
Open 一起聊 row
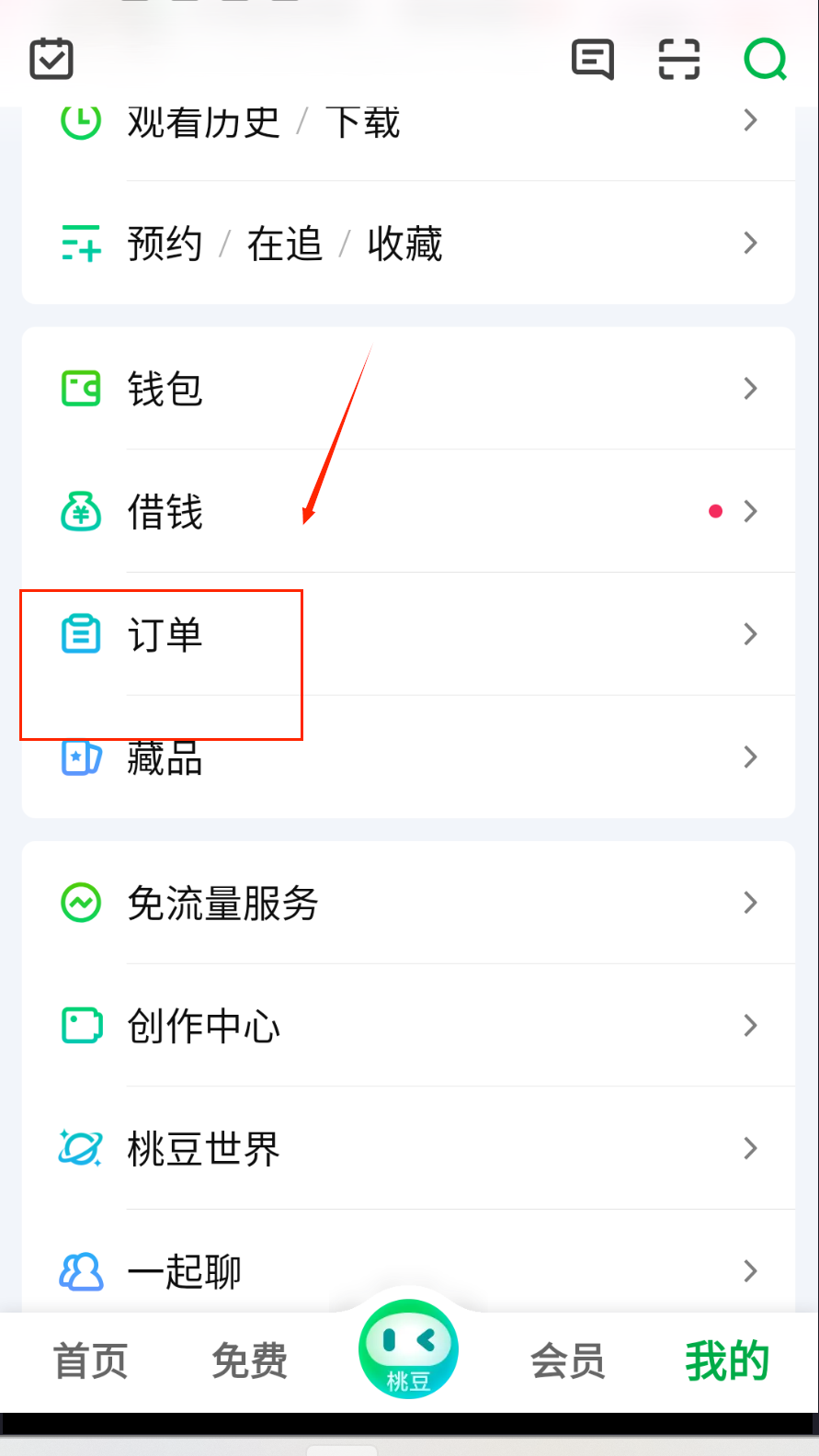coord(408,1272)
